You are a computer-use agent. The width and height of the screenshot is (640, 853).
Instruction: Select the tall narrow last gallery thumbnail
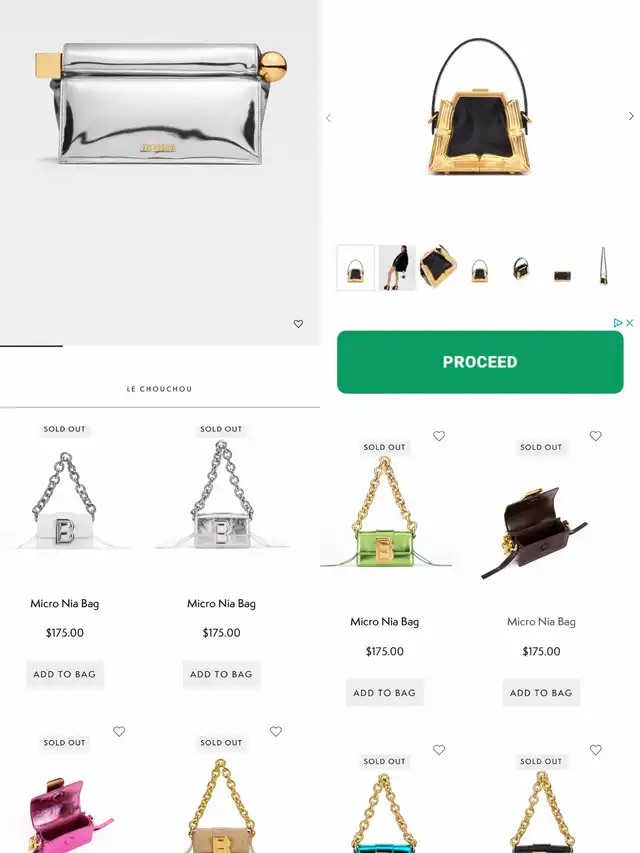pos(604,266)
